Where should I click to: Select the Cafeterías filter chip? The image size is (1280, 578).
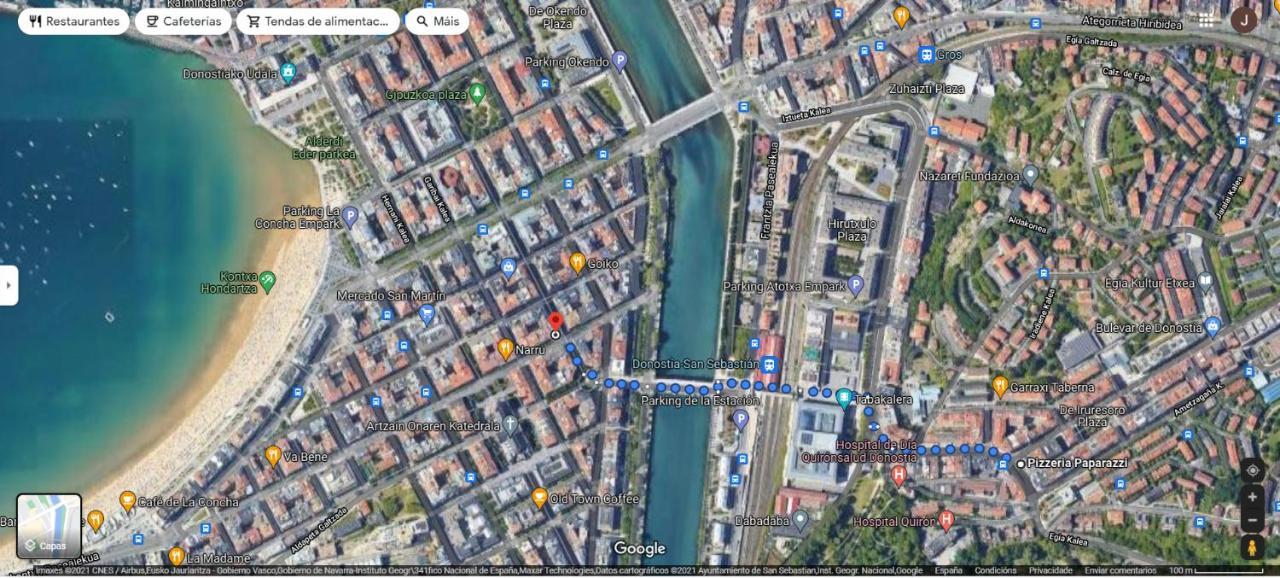[183, 21]
